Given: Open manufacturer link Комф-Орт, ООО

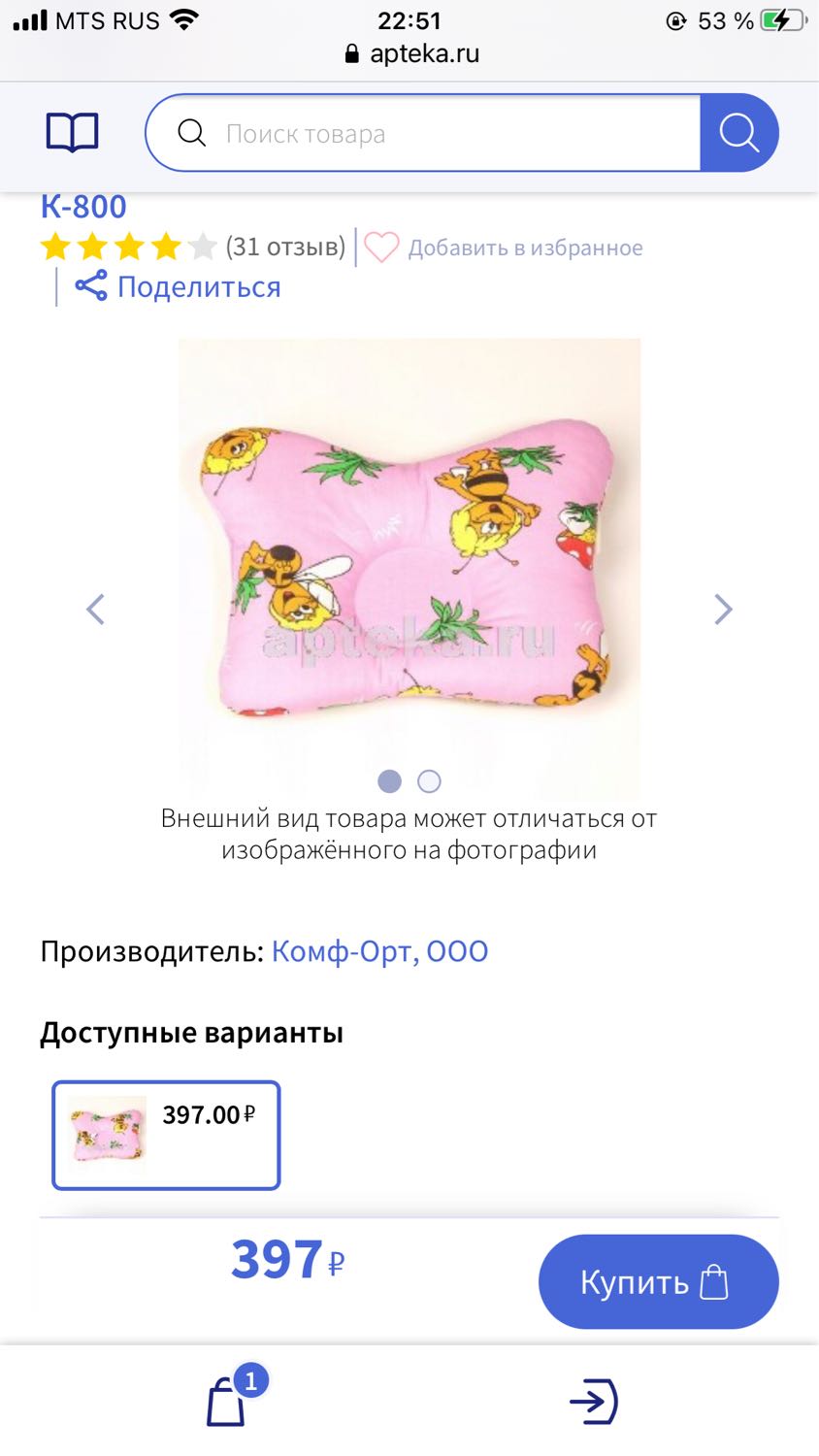Looking at the screenshot, I should [379, 951].
